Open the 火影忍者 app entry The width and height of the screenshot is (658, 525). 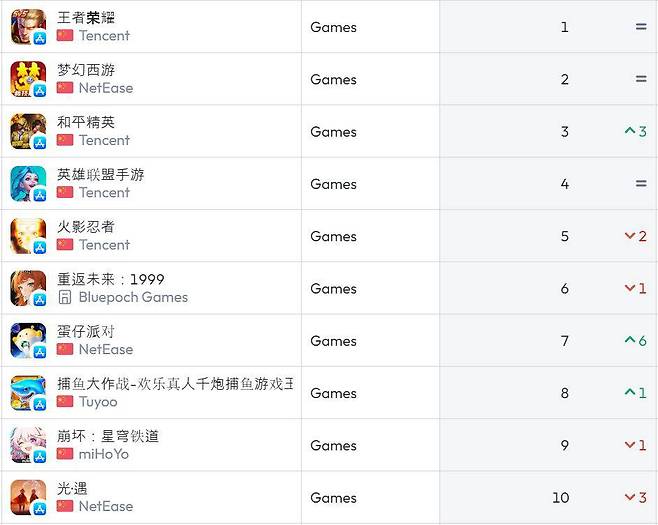click(86, 227)
